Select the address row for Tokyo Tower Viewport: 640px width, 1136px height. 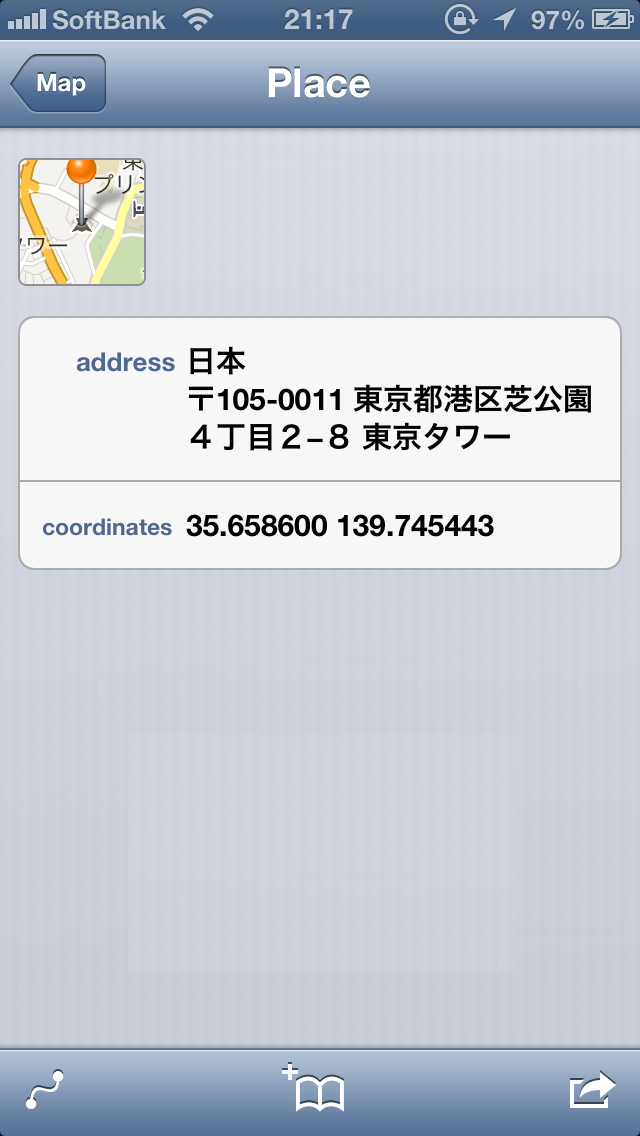pyautogui.click(x=320, y=399)
